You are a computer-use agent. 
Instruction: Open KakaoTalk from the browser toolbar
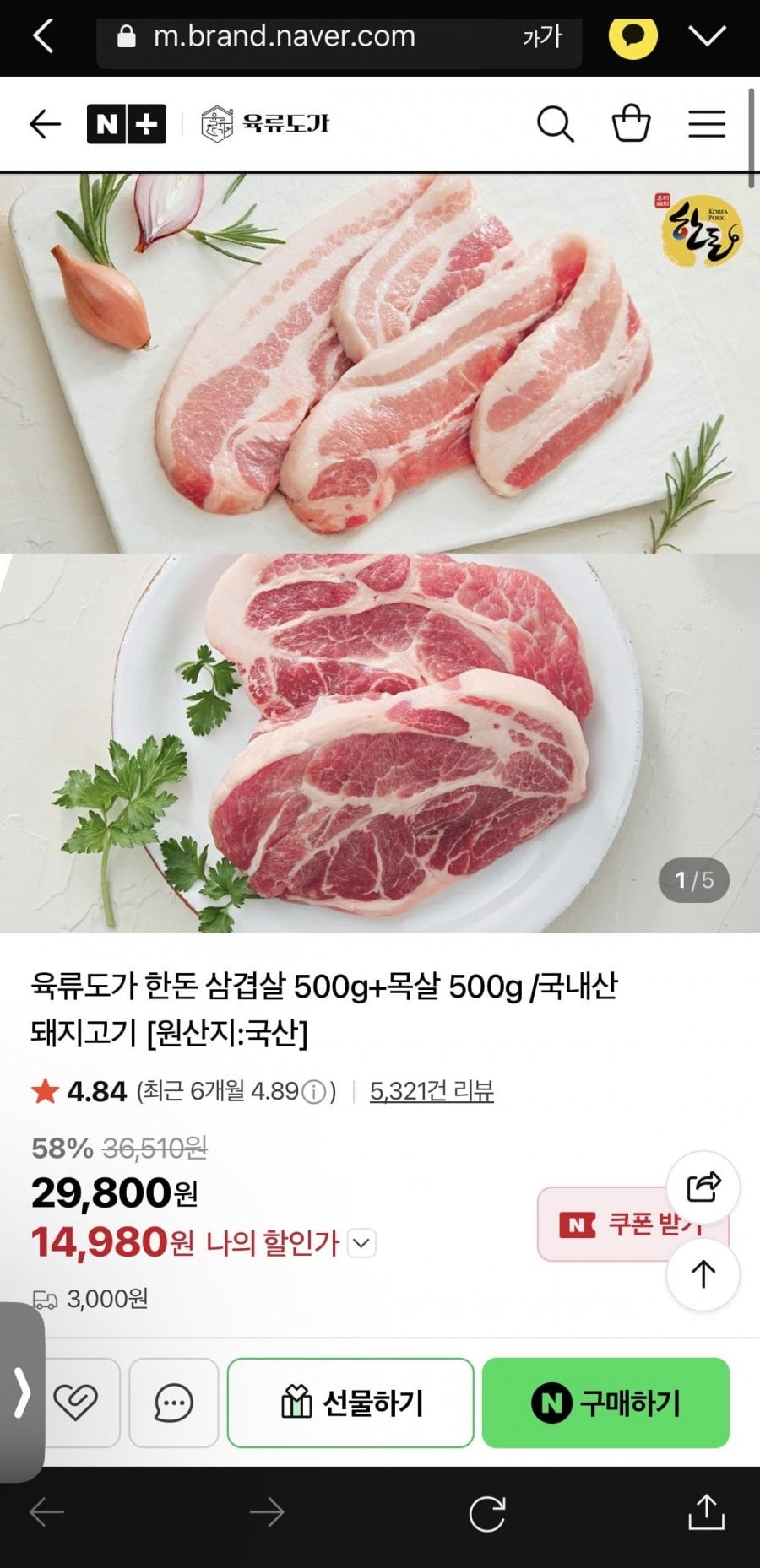coord(634,37)
